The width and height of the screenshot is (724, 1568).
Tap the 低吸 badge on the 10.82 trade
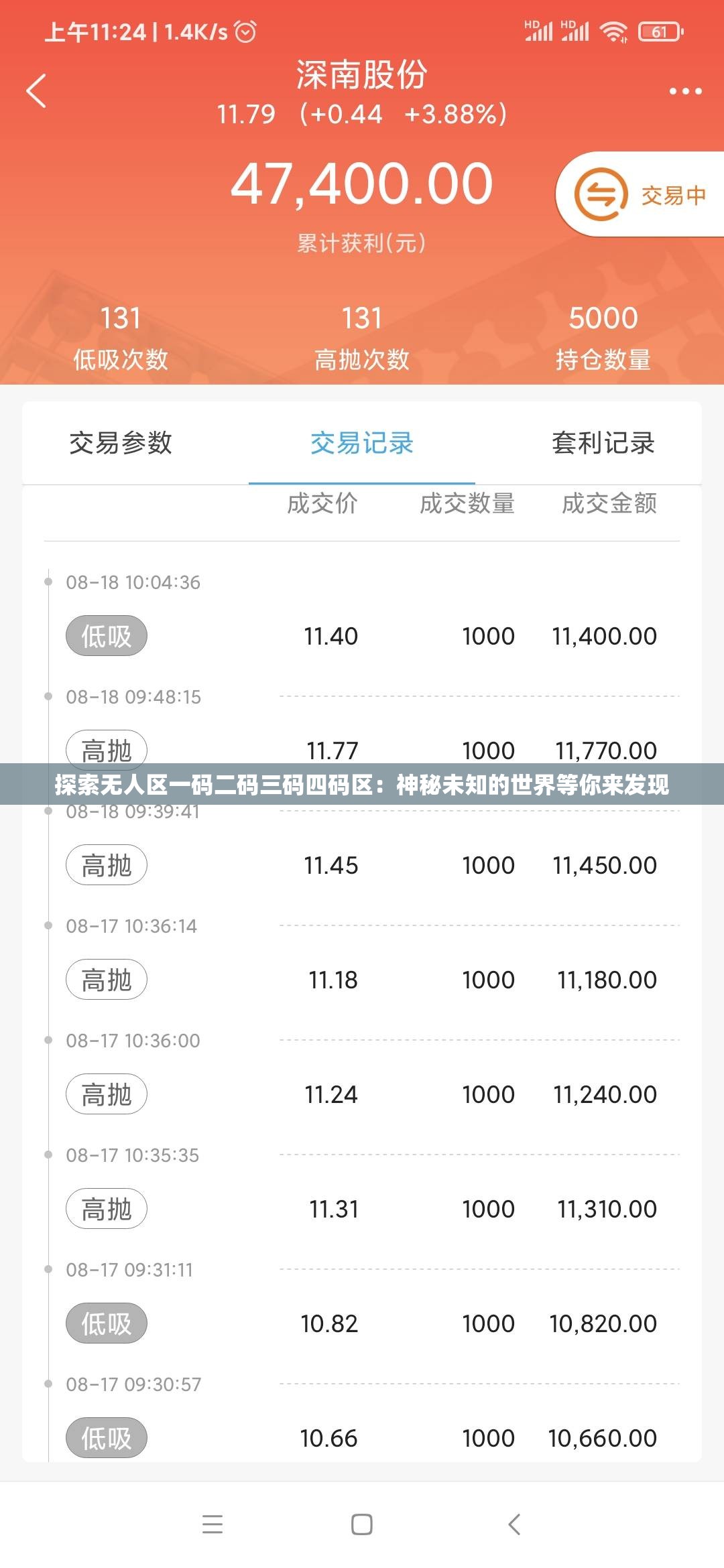[107, 1323]
